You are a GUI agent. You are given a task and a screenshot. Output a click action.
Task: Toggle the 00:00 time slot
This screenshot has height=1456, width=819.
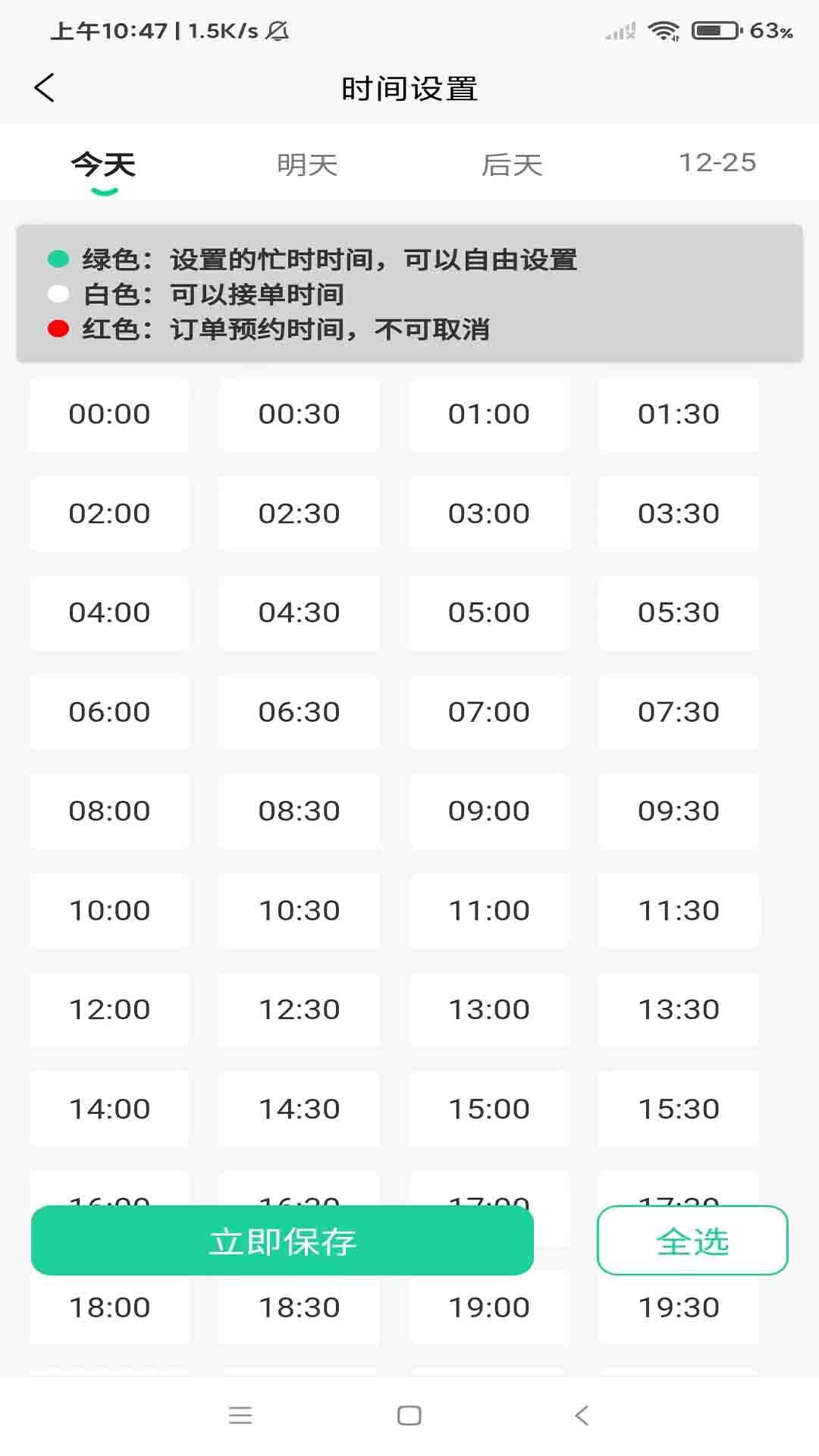tap(109, 414)
